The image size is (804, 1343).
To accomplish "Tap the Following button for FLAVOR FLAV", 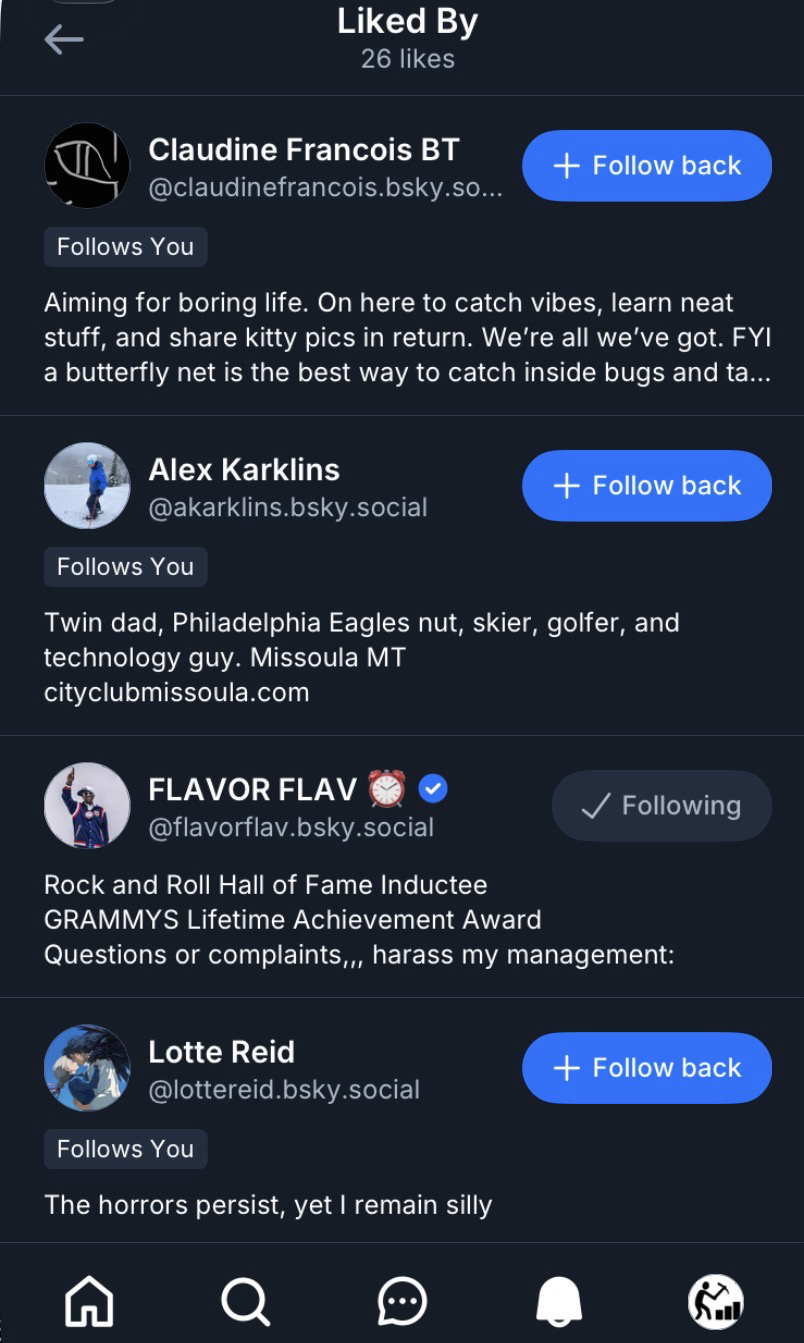I will [661, 806].
